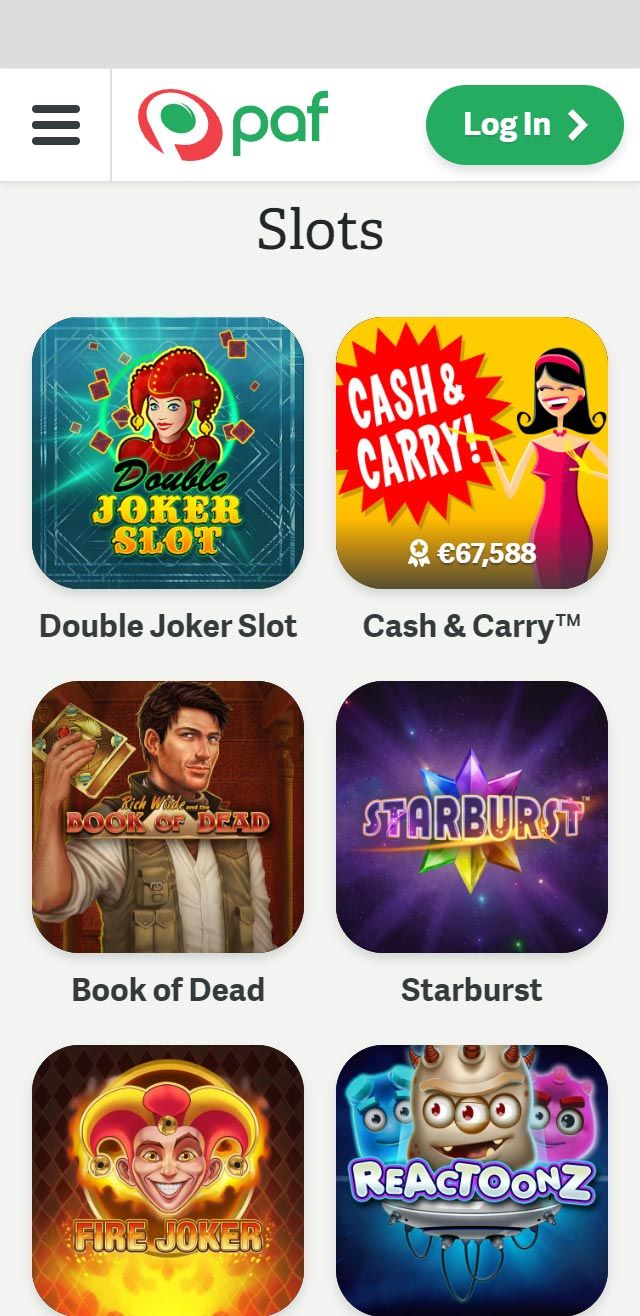Open the Fire Joker game

tap(168, 1180)
